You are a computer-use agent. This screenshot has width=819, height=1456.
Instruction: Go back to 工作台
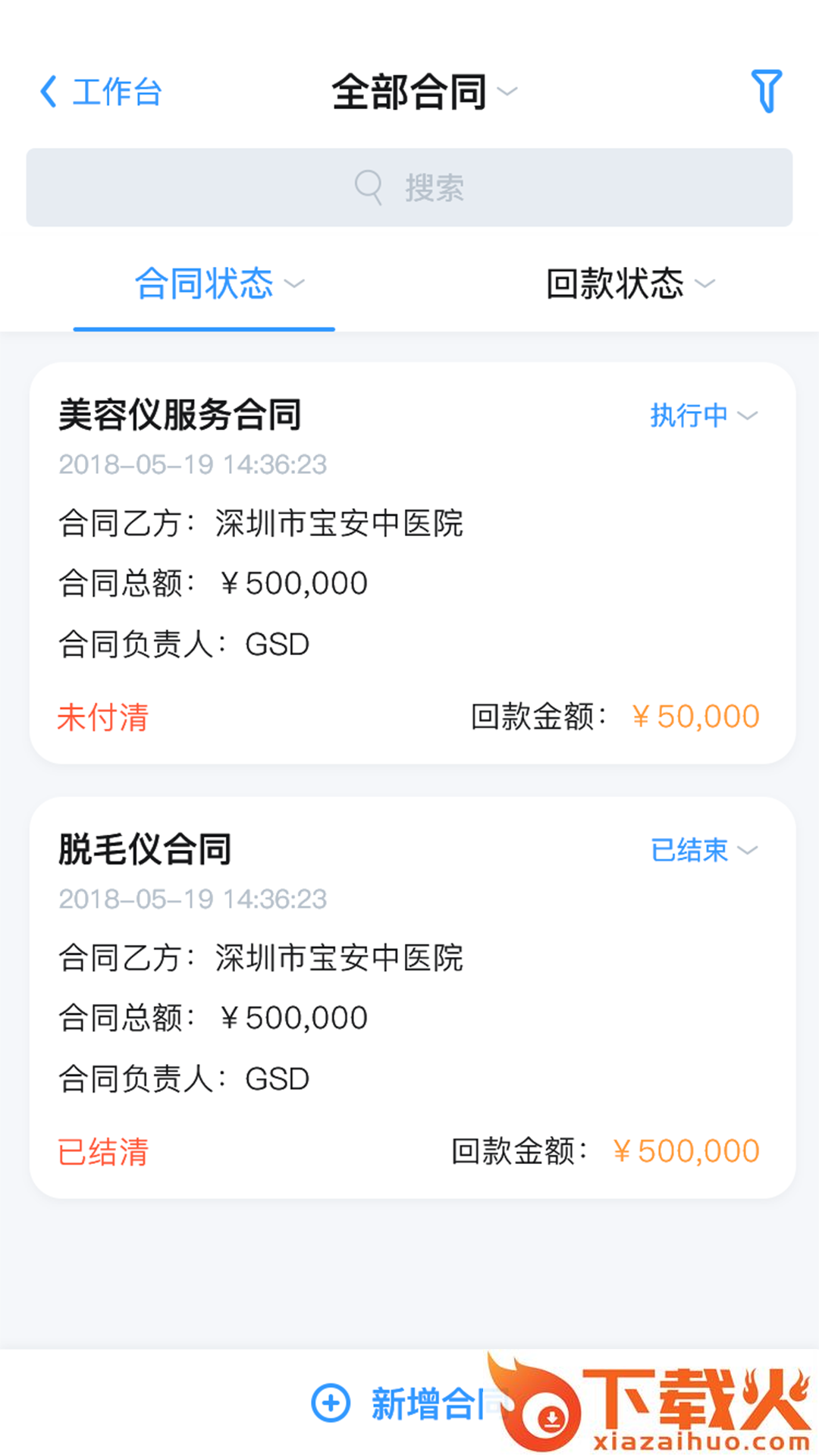101,92
